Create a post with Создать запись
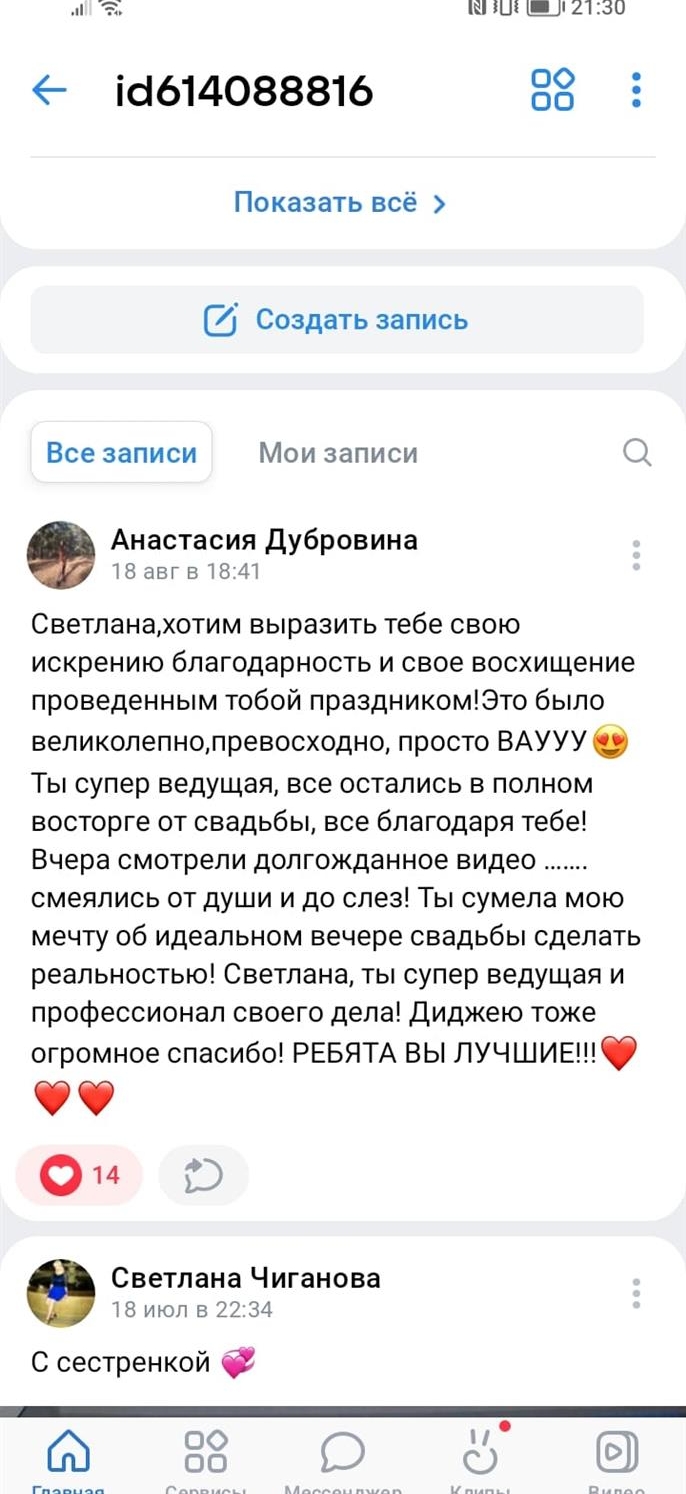The height and width of the screenshot is (1494, 686). click(337, 320)
